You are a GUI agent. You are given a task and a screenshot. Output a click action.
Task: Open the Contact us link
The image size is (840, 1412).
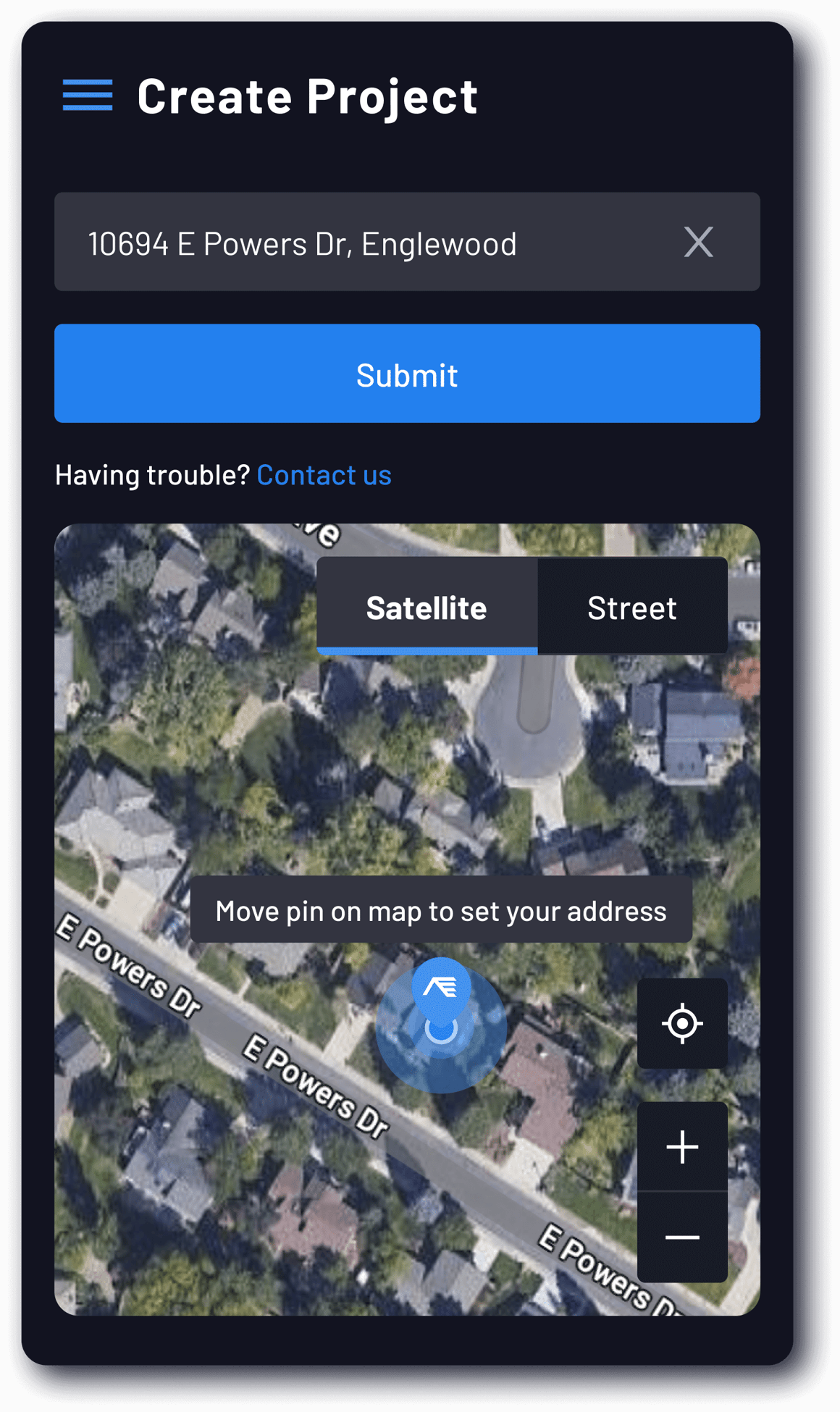coord(324,475)
